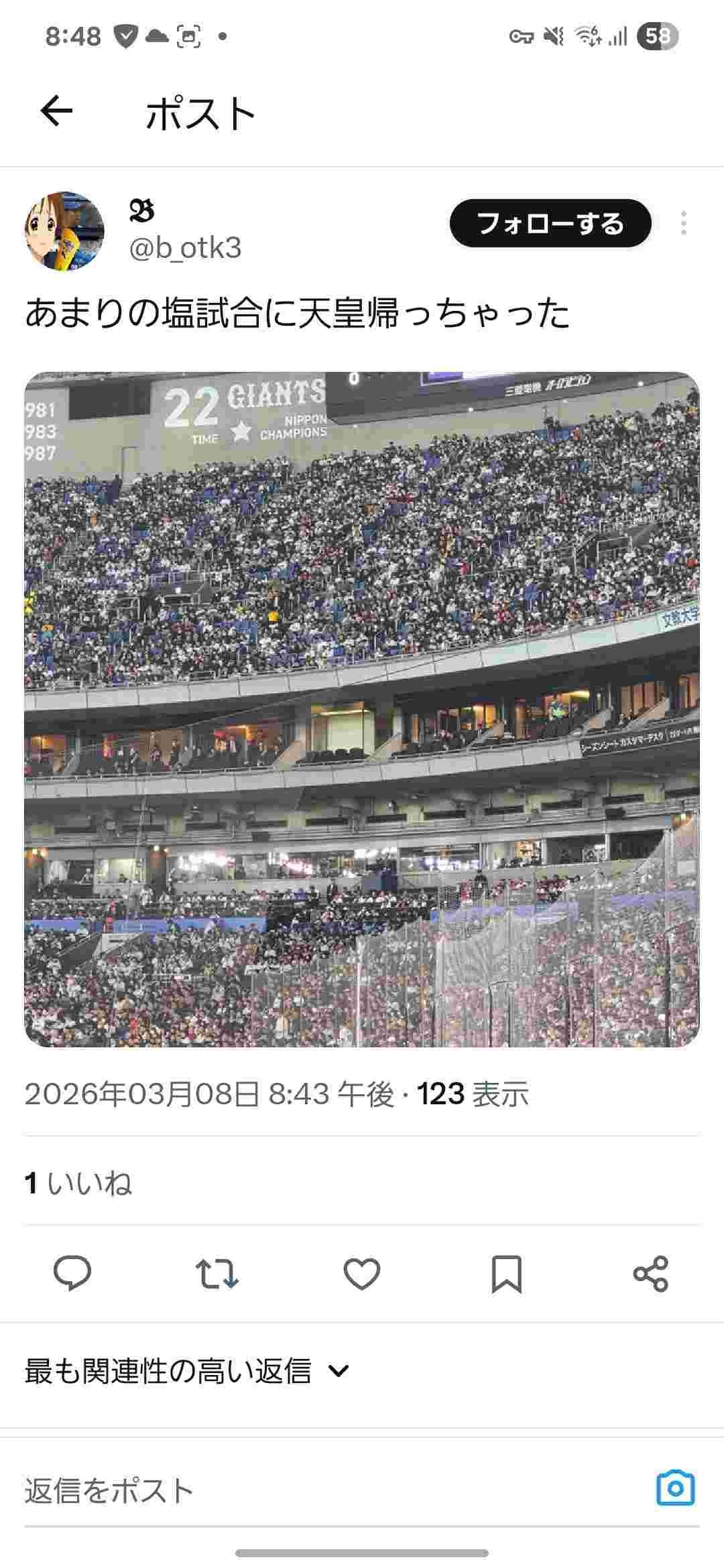Open @b_otk3 profile avatar

tap(64, 231)
